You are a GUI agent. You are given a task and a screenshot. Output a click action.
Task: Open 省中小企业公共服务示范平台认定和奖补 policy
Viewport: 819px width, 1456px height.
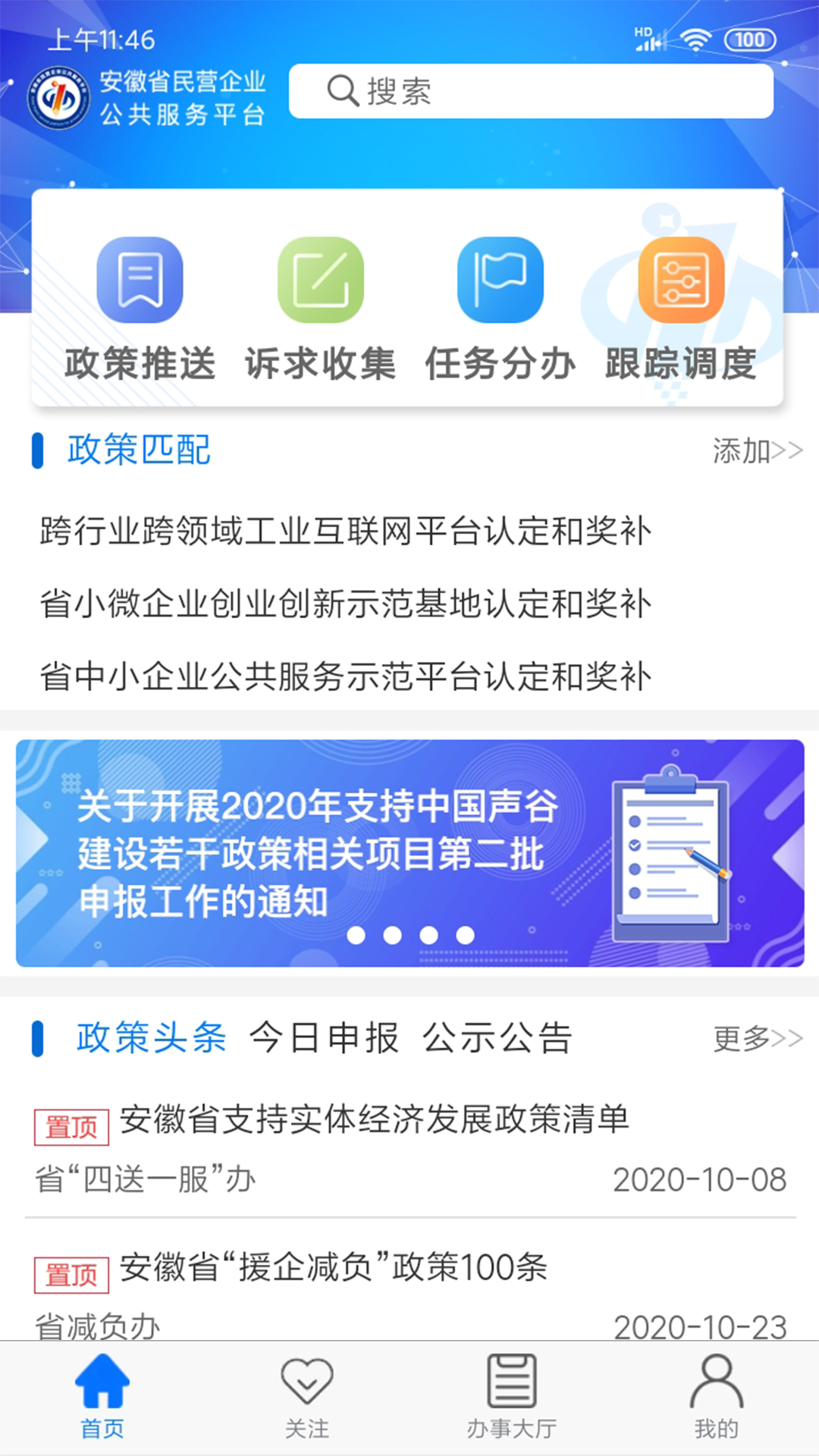(x=346, y=676)
